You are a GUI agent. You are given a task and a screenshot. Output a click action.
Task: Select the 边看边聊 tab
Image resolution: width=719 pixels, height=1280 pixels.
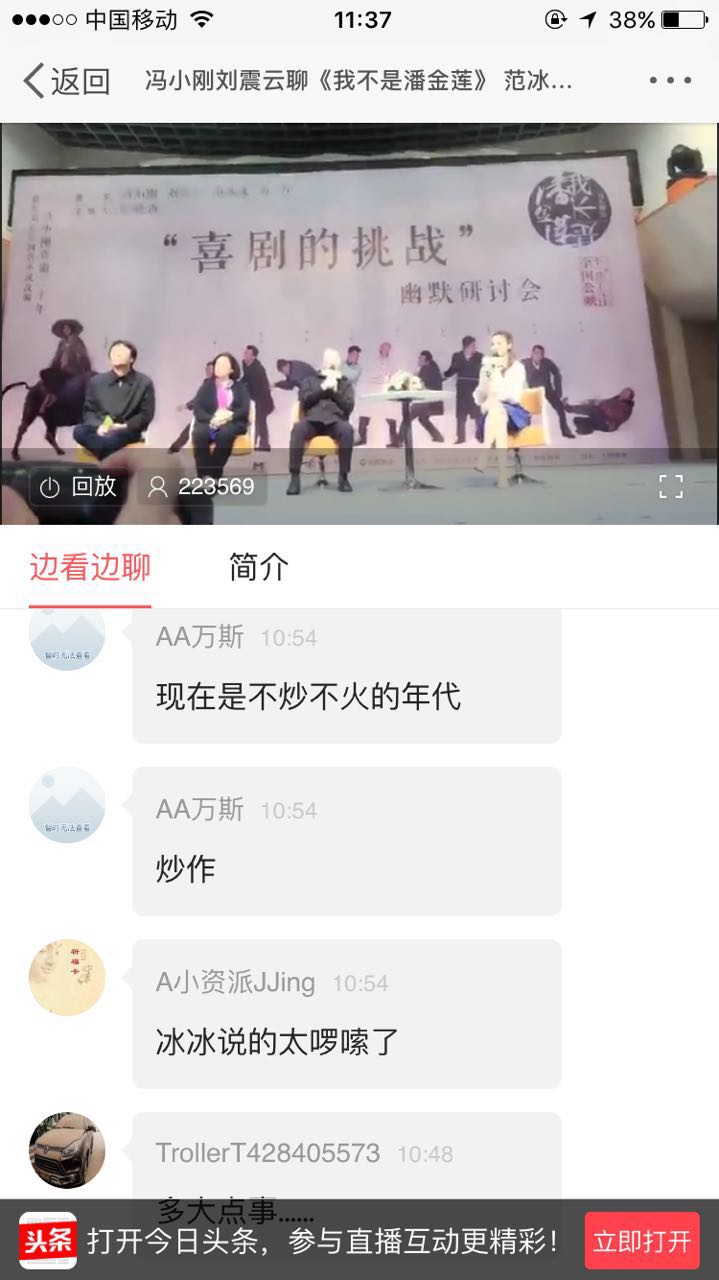pos(90,567)
